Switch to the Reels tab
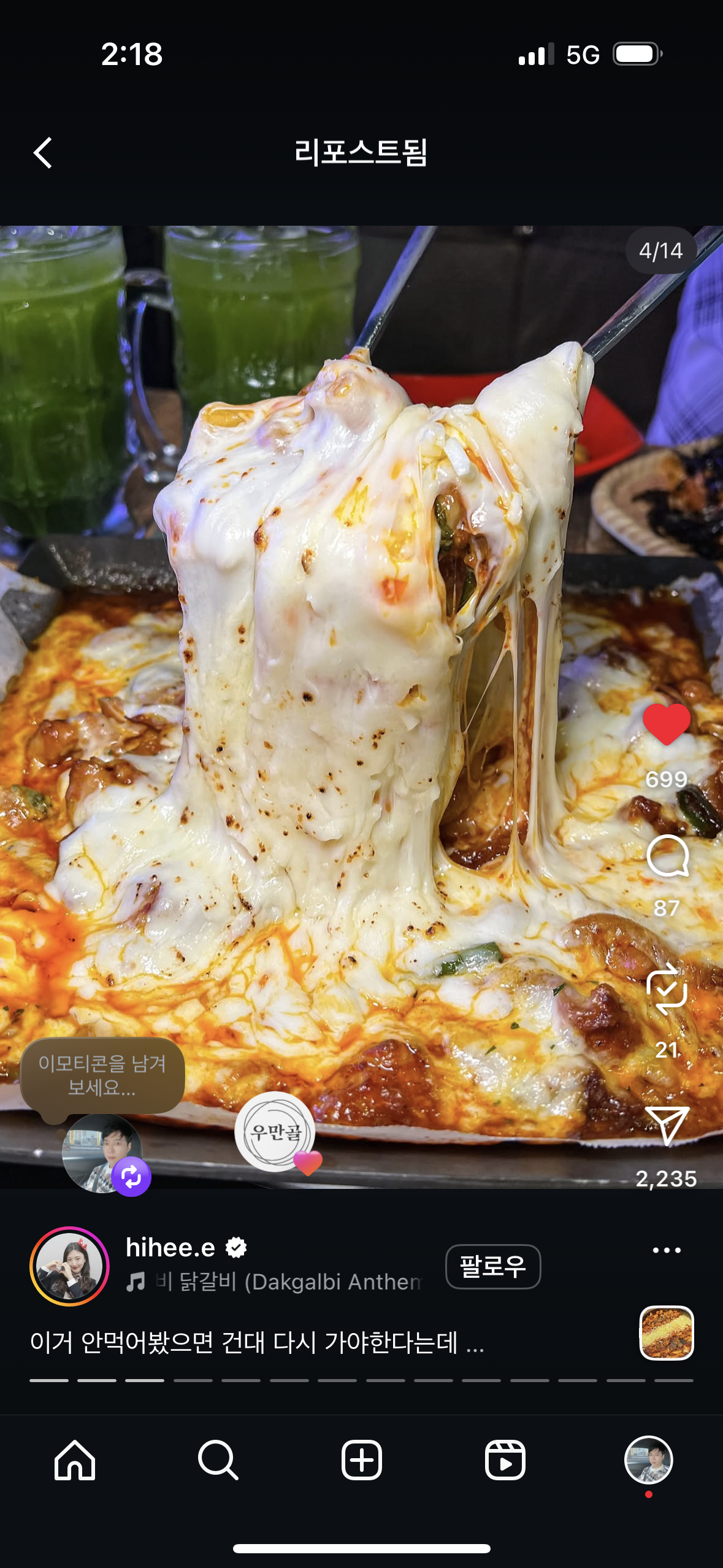 pyautogui.click(x=505, y=1460)
